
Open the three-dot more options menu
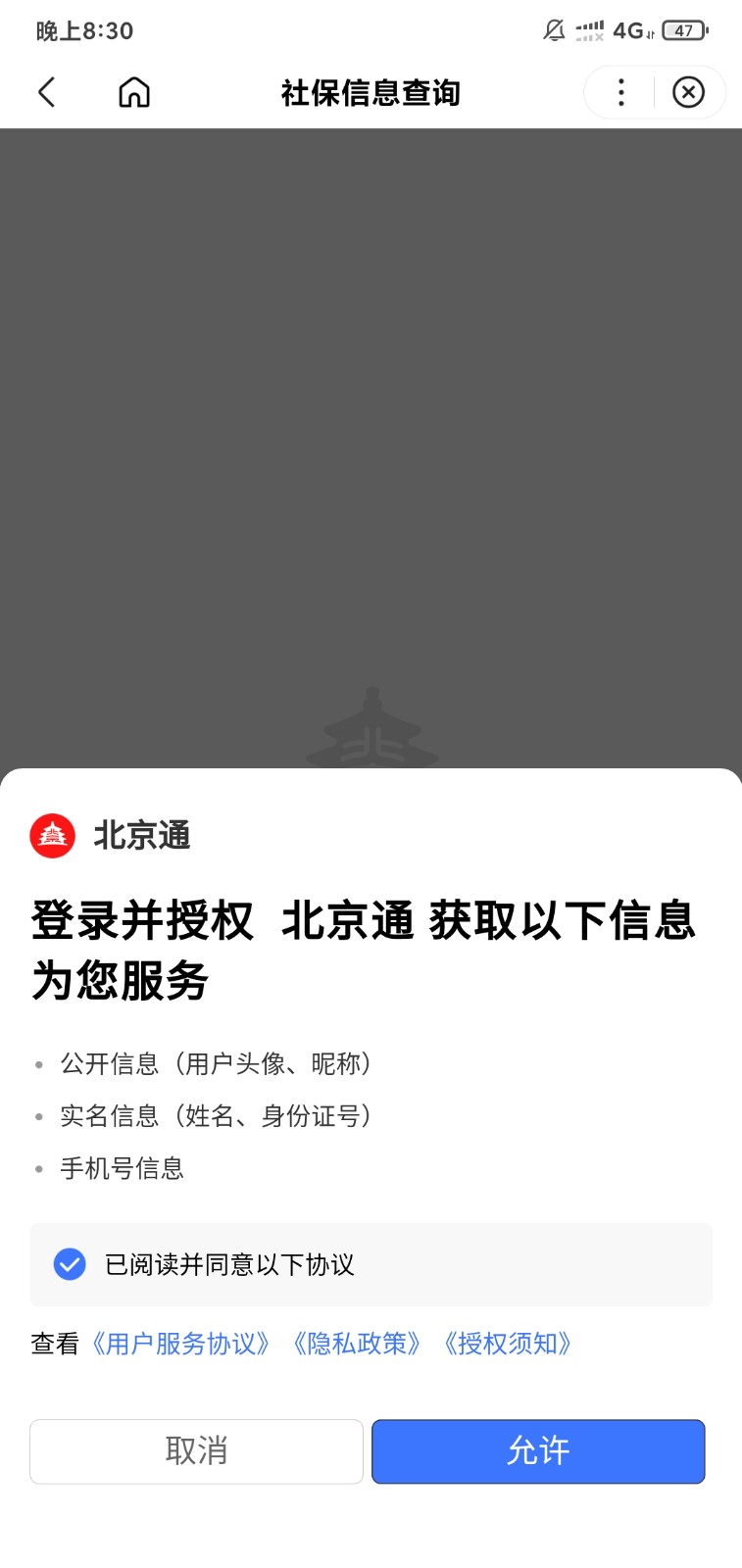pyautogui.click(x=620, y=91)
